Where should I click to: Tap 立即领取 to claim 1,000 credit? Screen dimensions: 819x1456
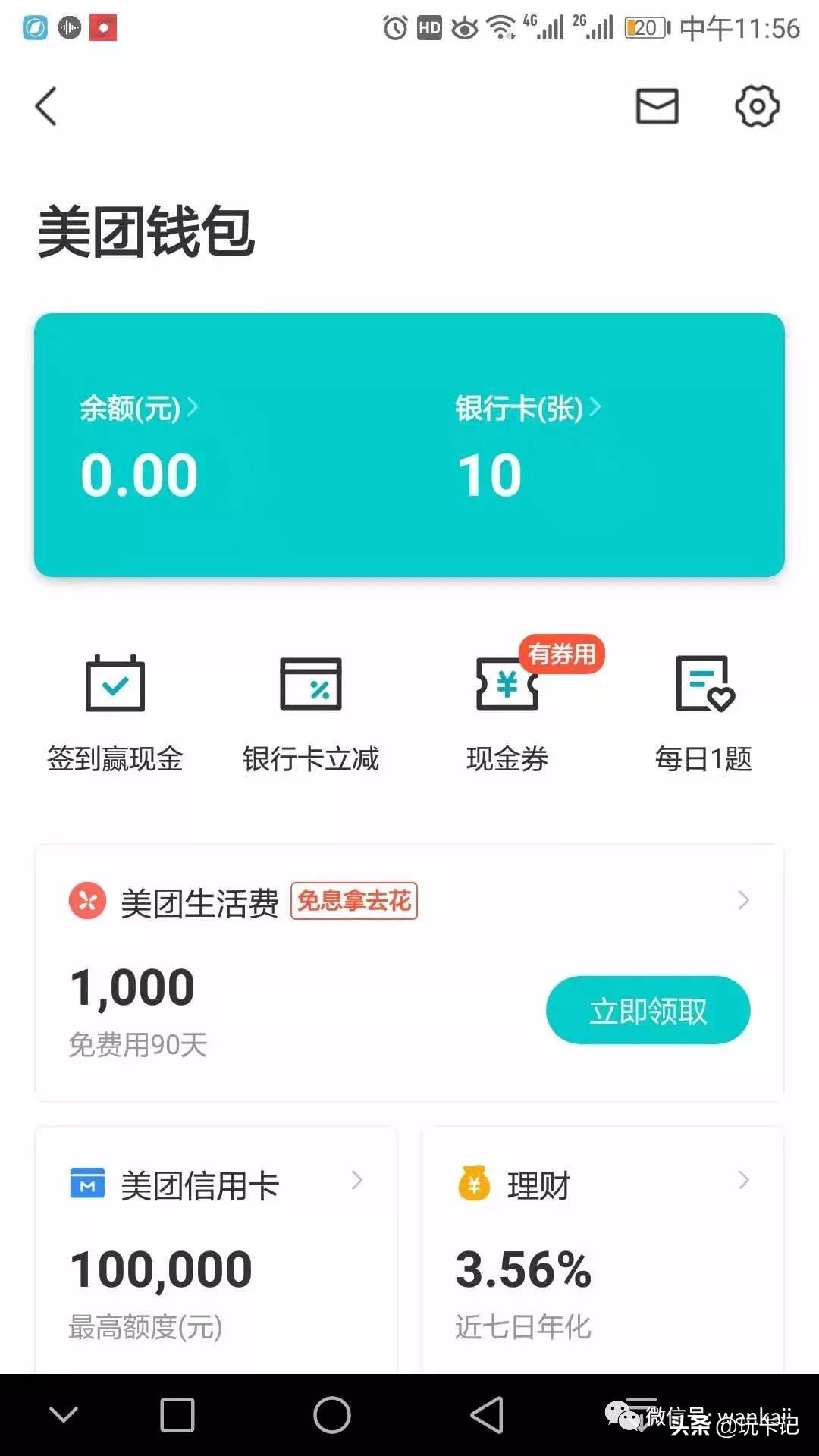[648, 1009]
